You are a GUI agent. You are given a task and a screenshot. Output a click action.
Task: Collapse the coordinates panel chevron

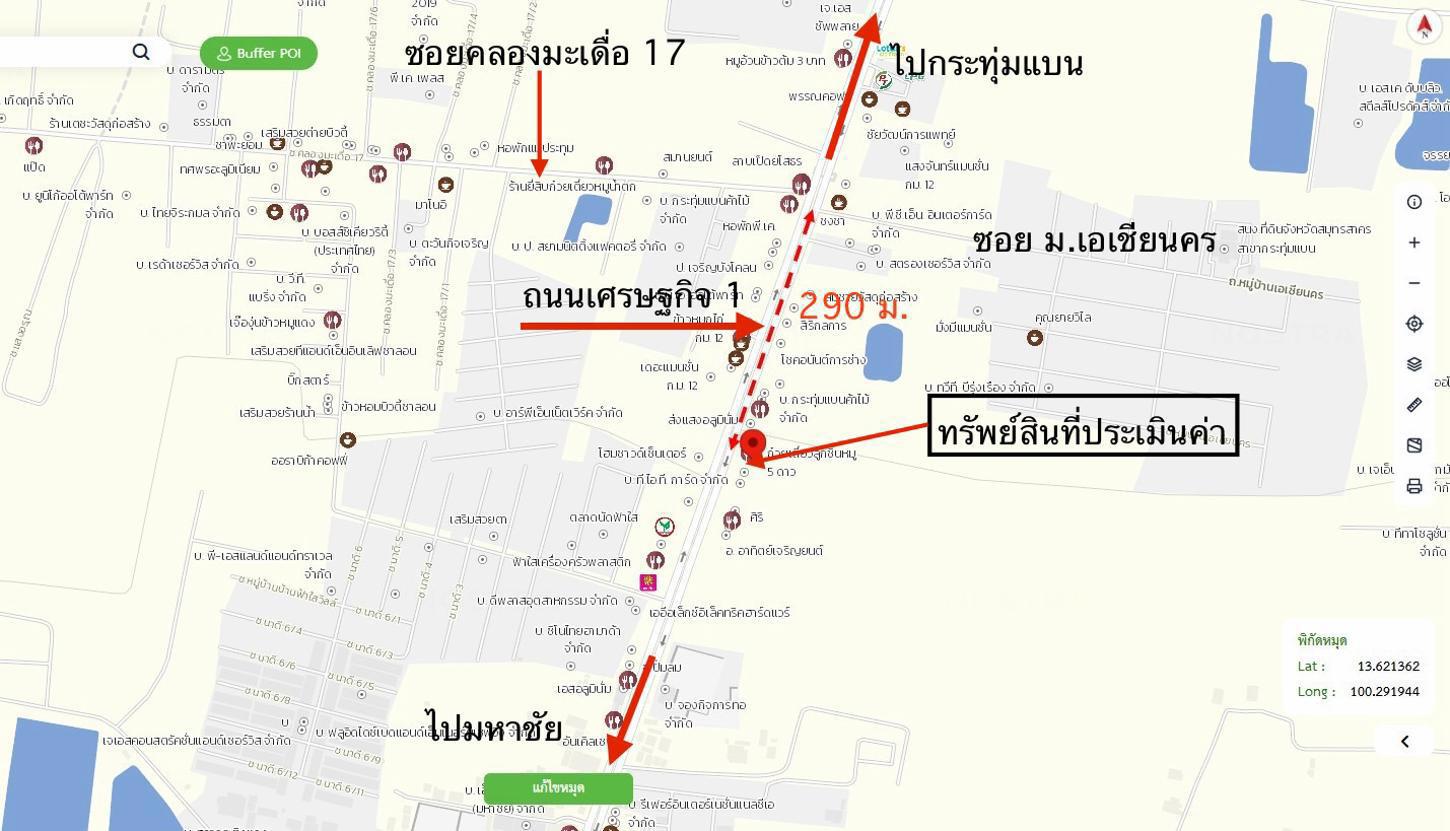click(x=1404, y=741)
